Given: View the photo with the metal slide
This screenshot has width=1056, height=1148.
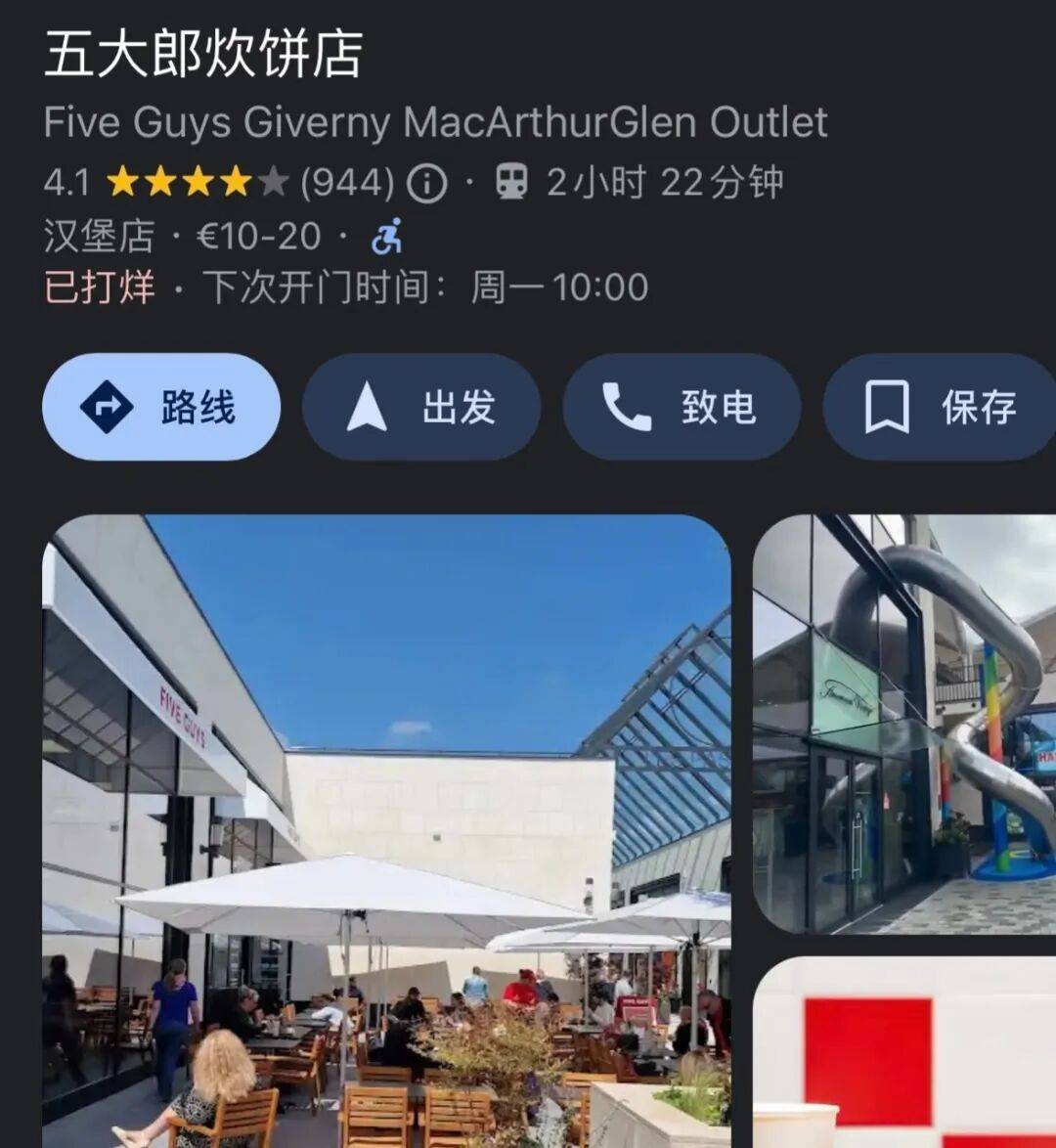Looking at the screenshot, I should click(x=904, y=724).
